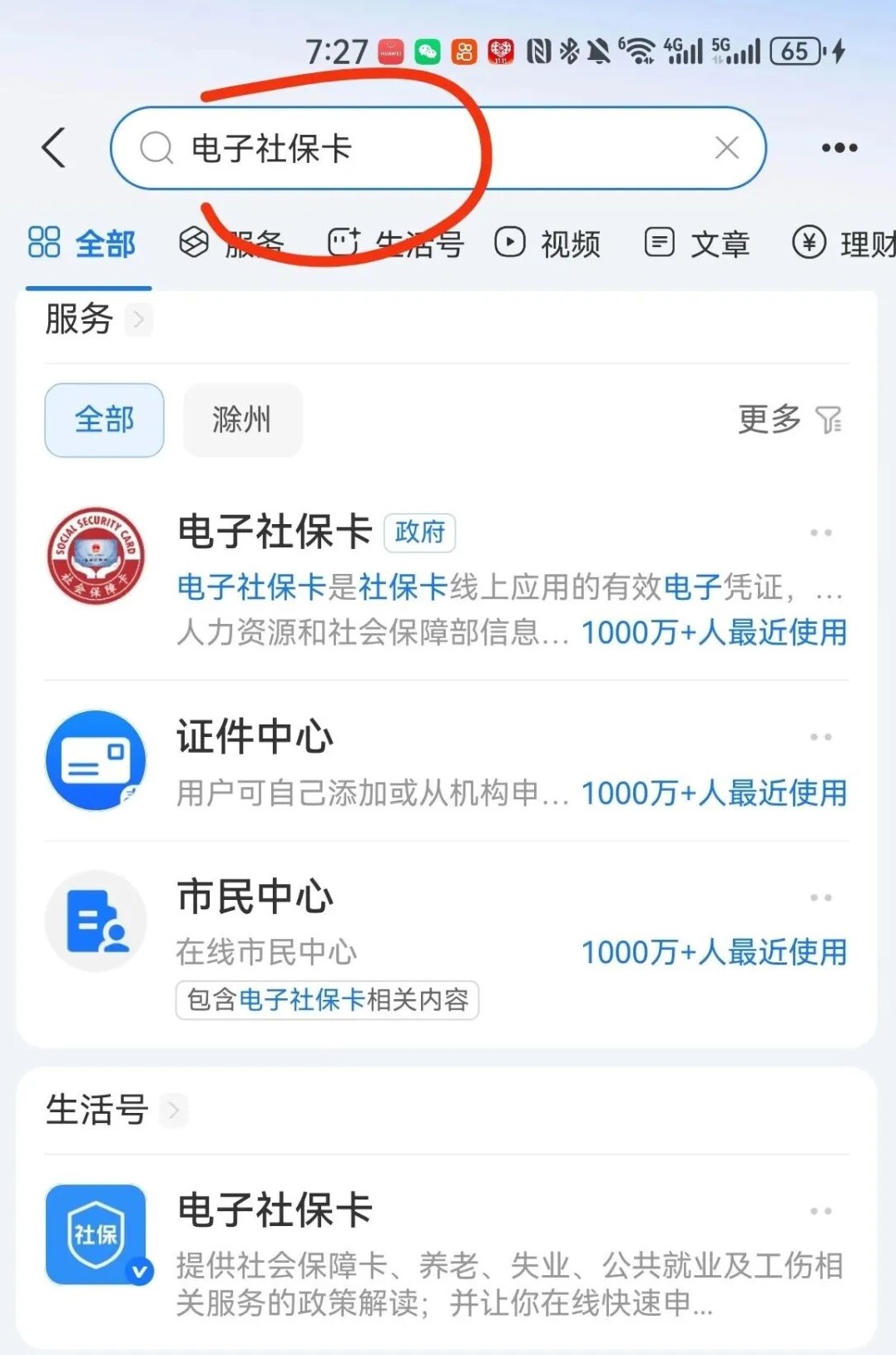Switch to the 全部 top tab
Image resolution: width=896 pixels, height=1355 pixels.
82,244
